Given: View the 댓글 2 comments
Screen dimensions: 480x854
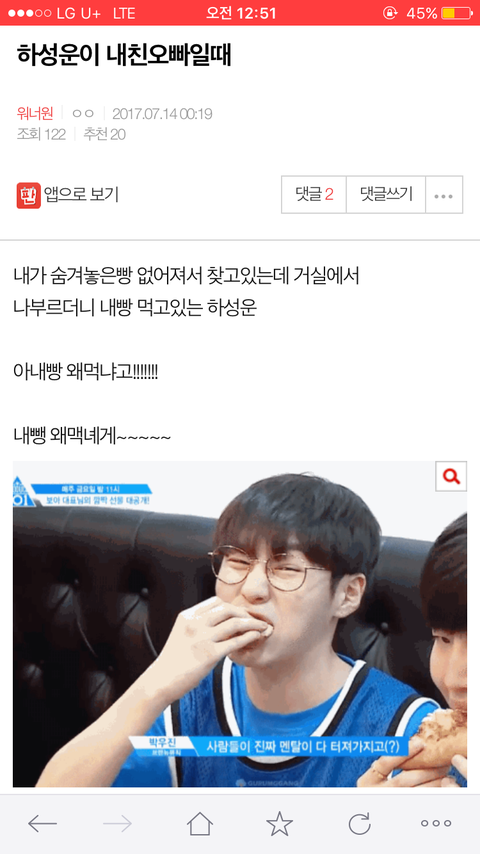Looking at the screenshot, I should coord(314,194).
